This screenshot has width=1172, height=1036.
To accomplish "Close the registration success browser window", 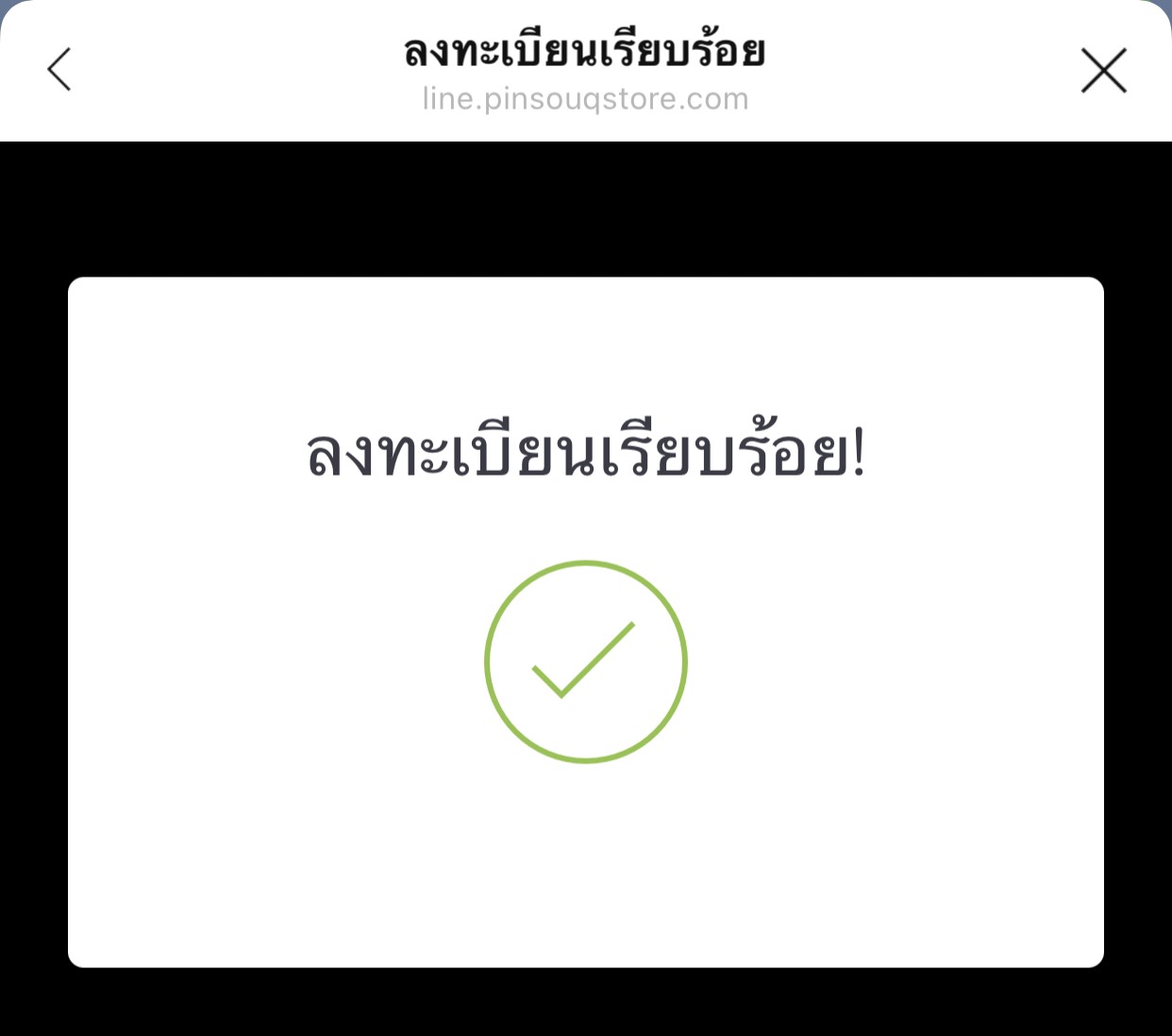I will pos(1103,71).
